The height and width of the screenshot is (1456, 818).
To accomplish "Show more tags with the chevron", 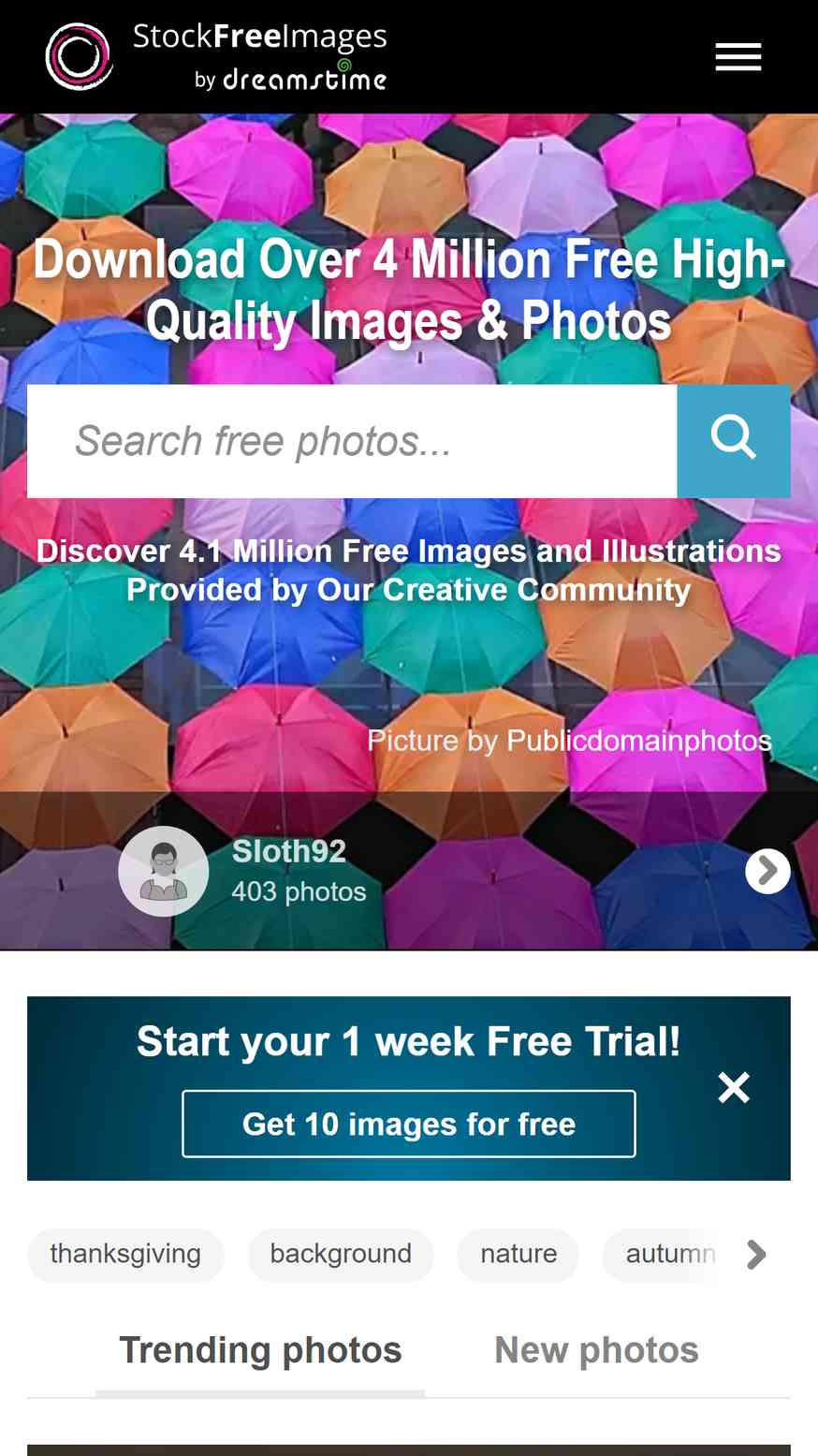I will [x=756, y=1254].
